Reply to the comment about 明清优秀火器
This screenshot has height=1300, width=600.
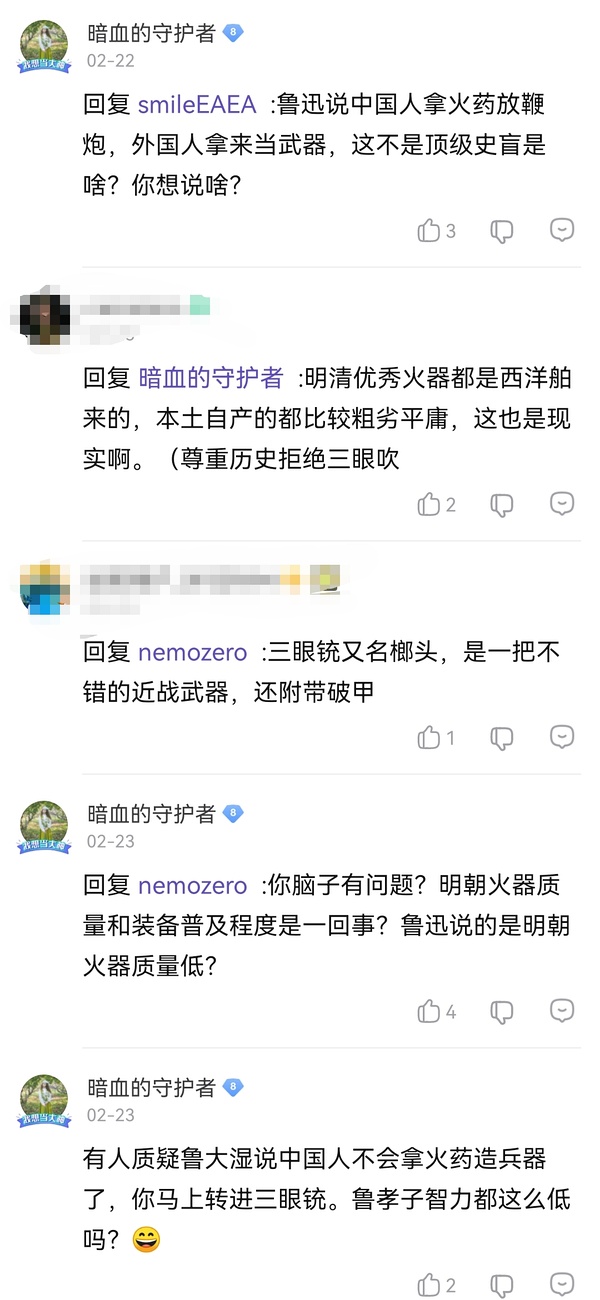coord(562,503)
